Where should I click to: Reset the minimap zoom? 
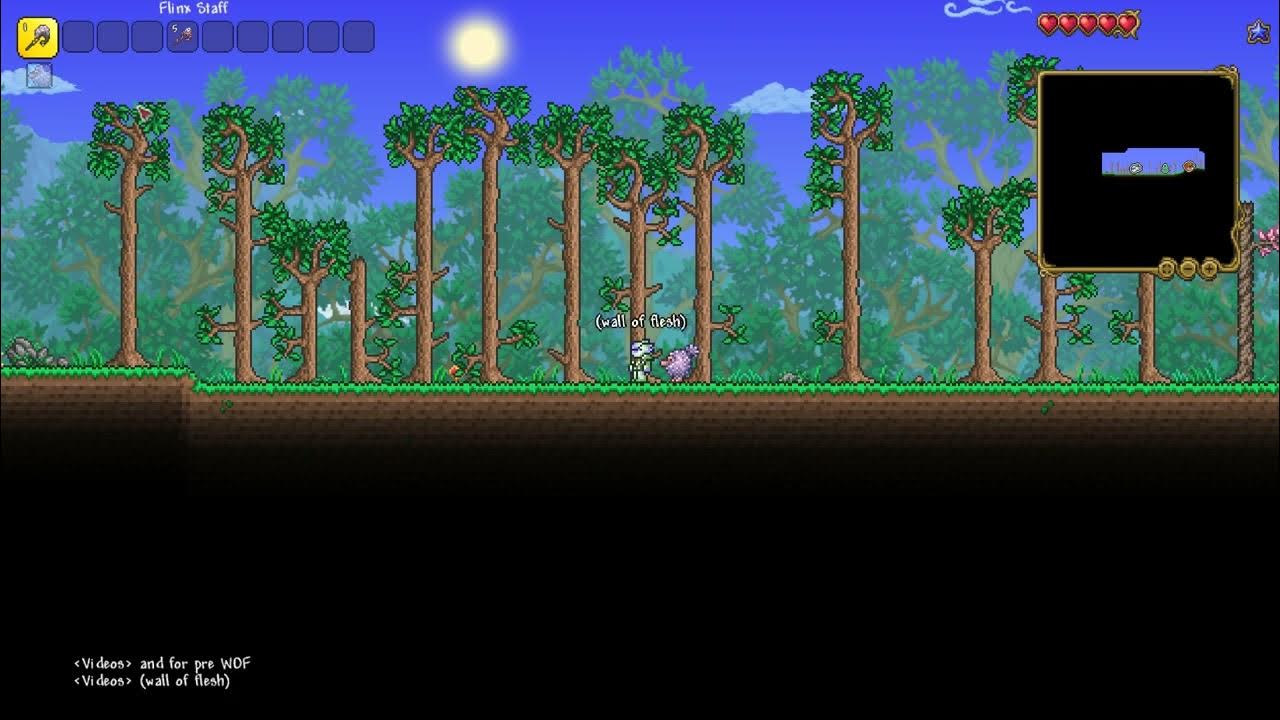(x=1166, y=268)
